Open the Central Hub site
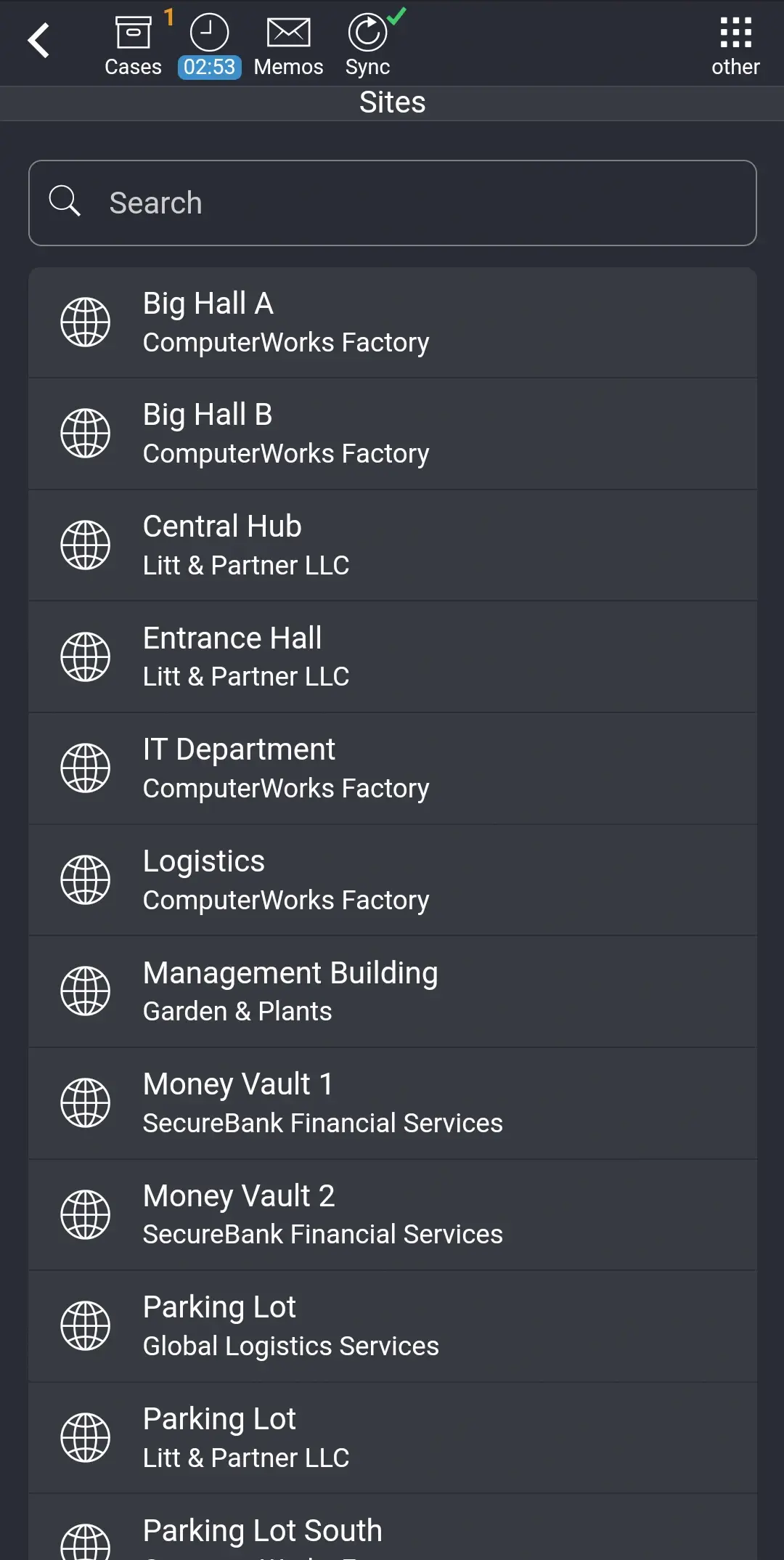Image resolution: width=784 pixels, height=1560 pixels. coord(392,545)
